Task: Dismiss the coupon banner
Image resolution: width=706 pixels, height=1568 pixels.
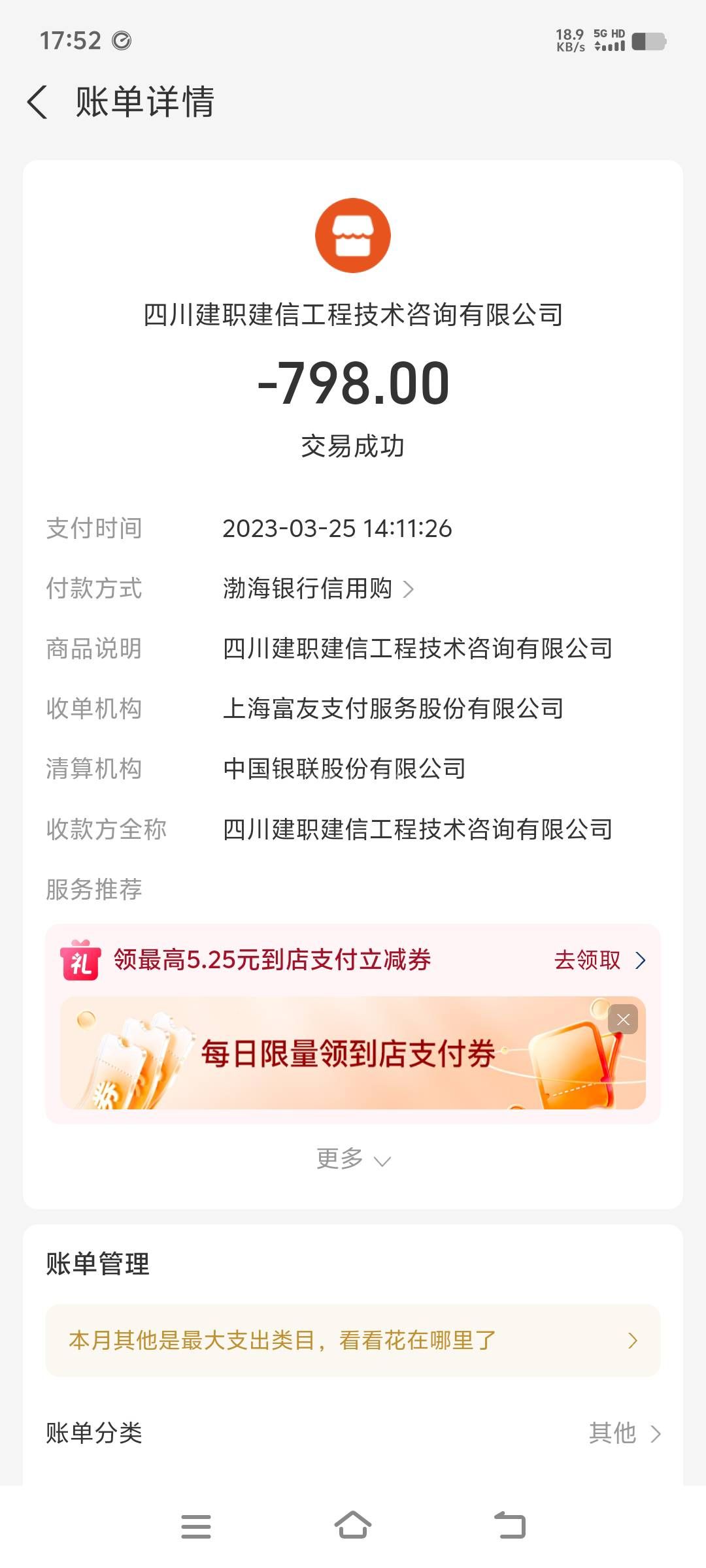Action: coord(622,1019)
